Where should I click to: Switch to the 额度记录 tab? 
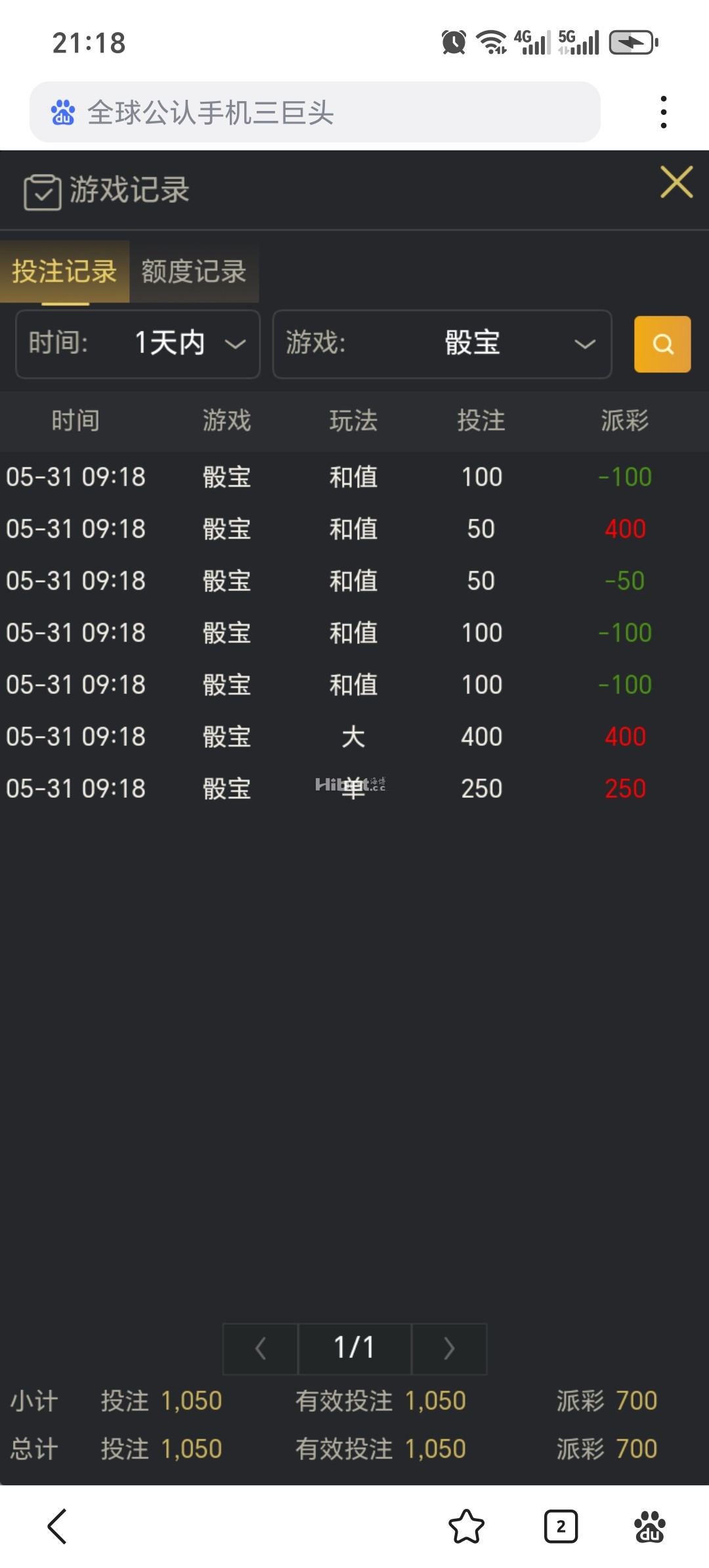pyautogui.click(x=194, y=272)
